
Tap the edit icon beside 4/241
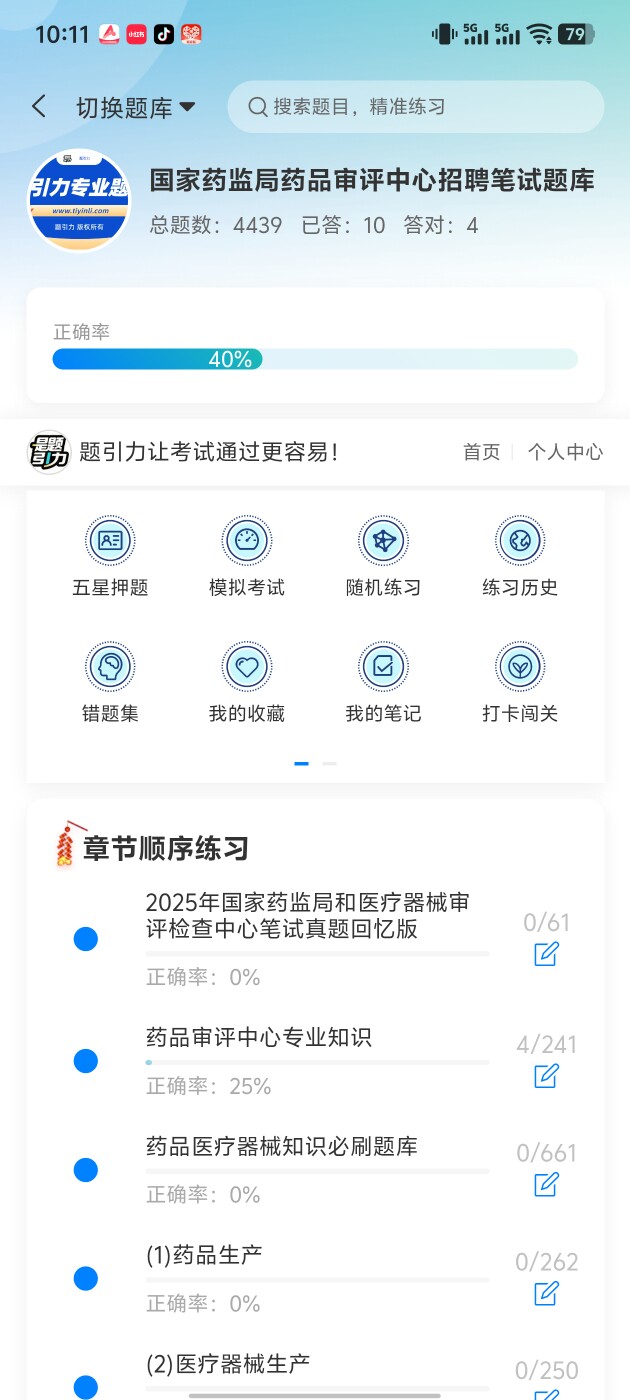click(546, 1076)
